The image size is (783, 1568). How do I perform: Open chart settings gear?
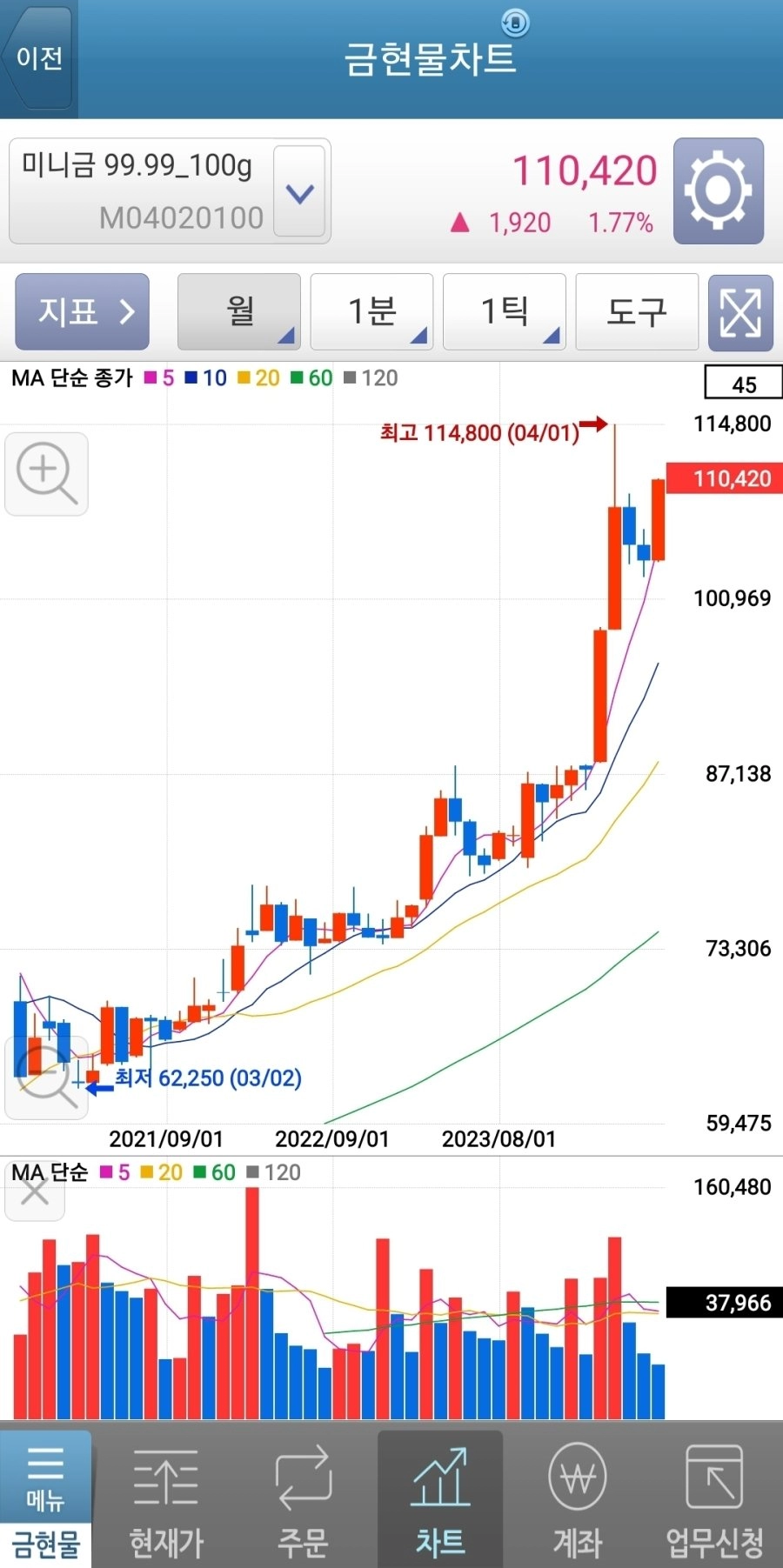(x=718, y=190)
